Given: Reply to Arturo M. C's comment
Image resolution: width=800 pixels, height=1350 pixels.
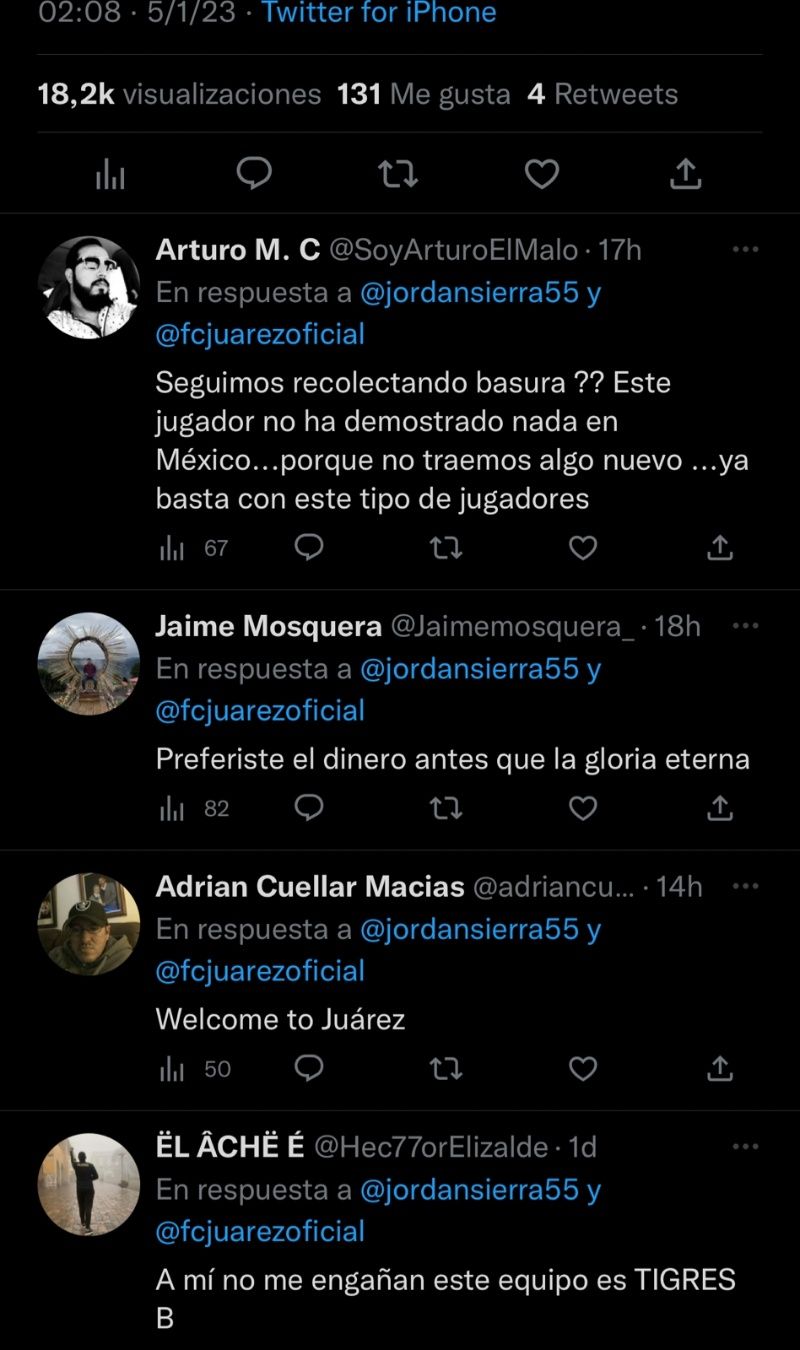Looking at the screenshot, I should [x=309, y=547].
